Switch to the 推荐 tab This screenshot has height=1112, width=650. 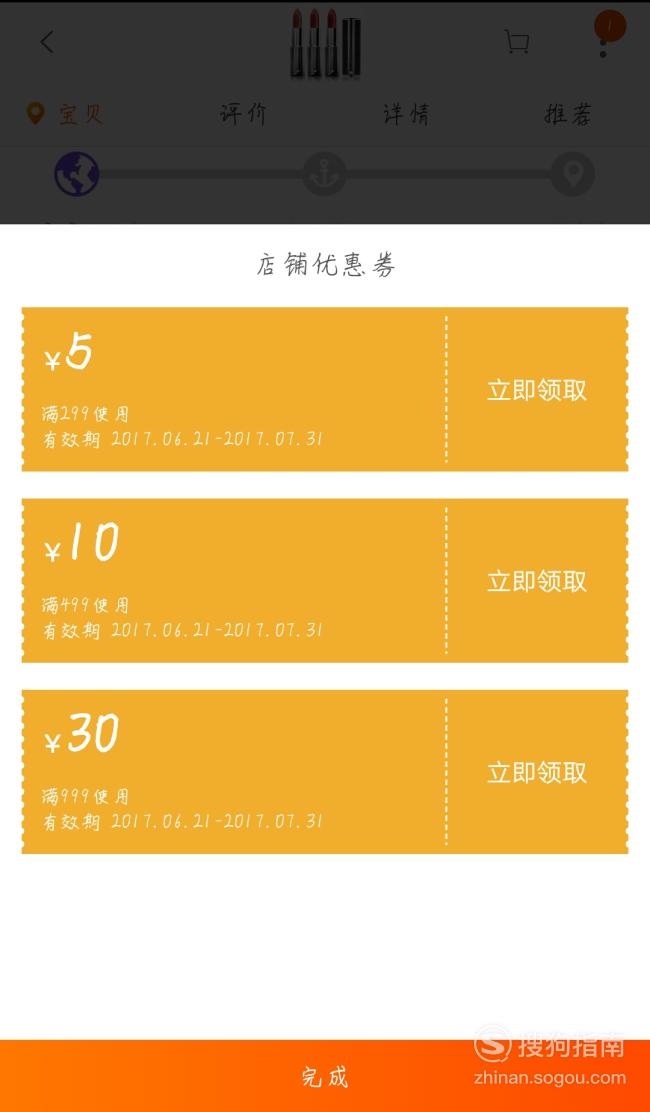(x=568, y=113)
